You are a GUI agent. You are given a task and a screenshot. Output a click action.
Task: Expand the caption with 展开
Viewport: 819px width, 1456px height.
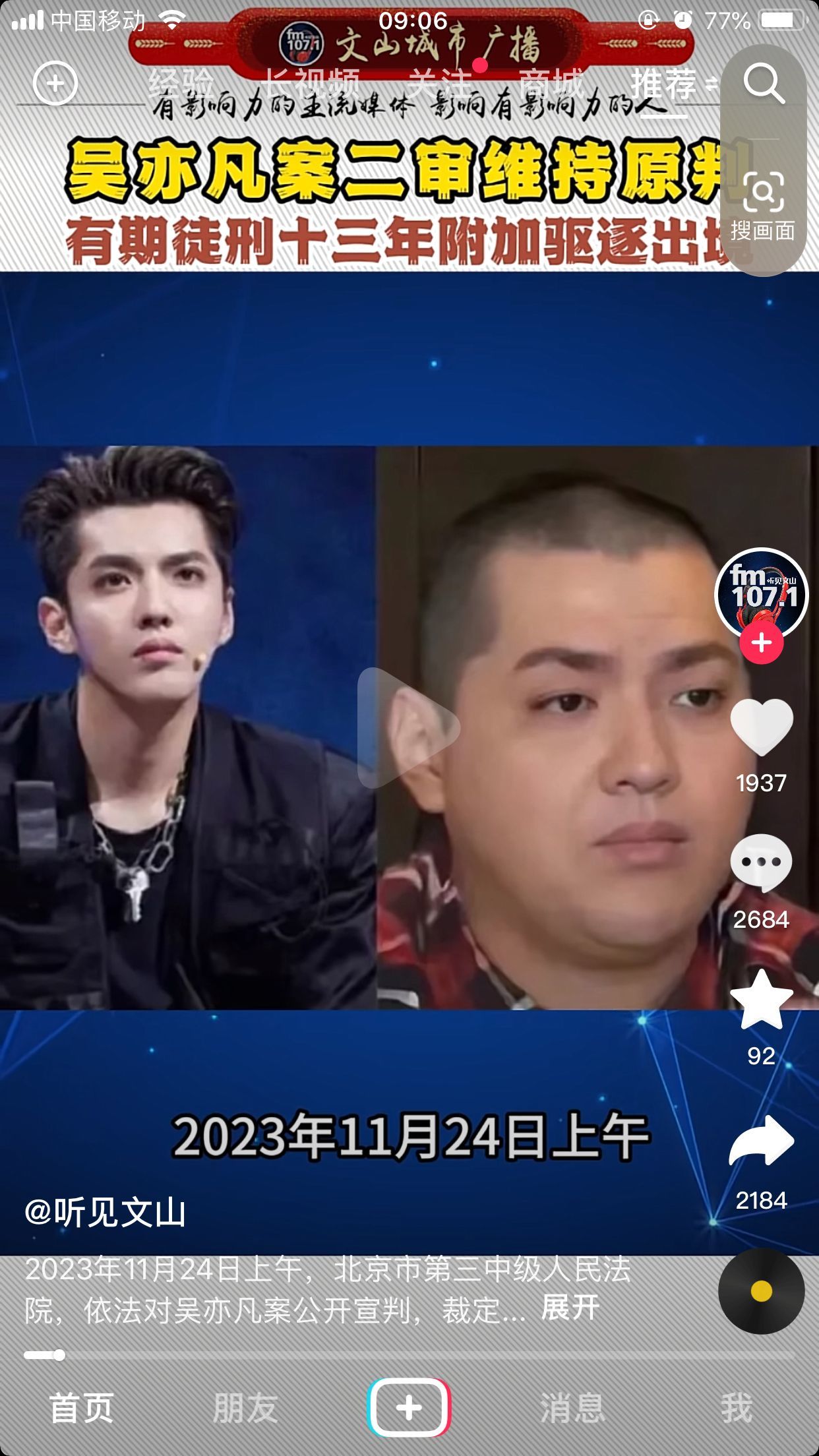(x=570, y=1308)
